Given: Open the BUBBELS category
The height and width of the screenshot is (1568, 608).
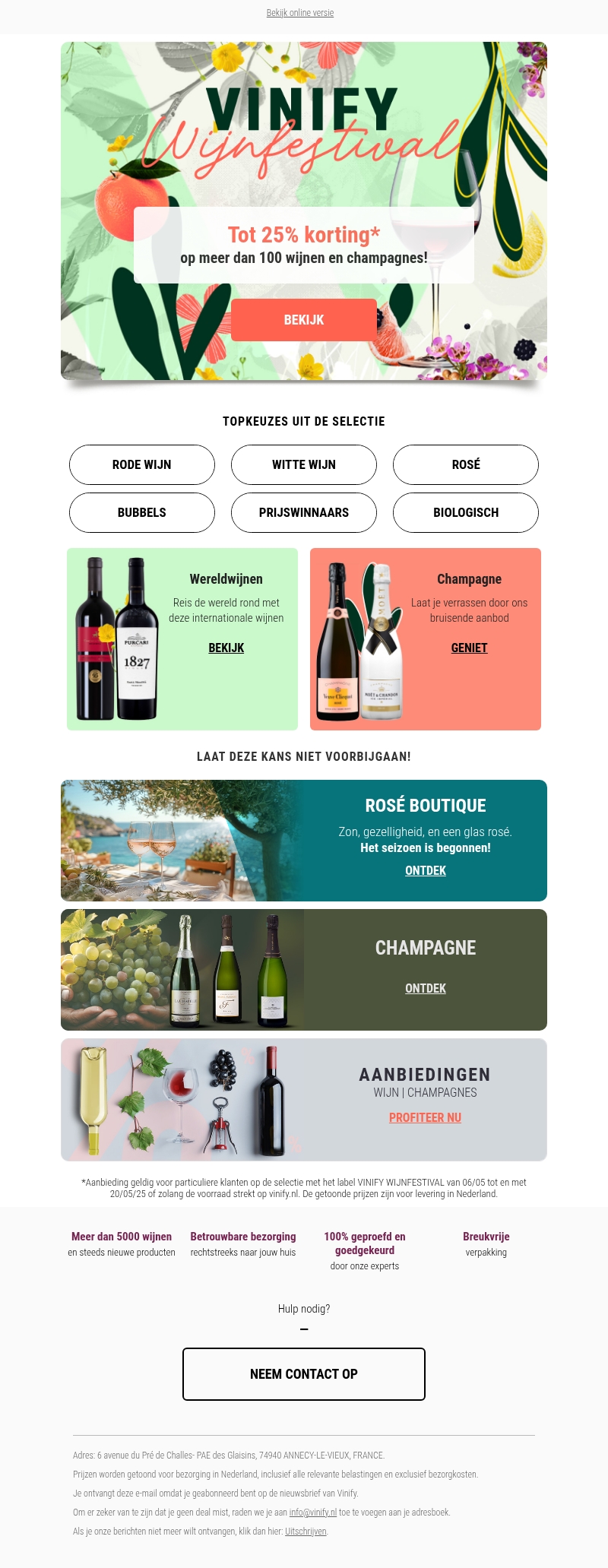Looking at the screenshot, I should pos(142,512).
